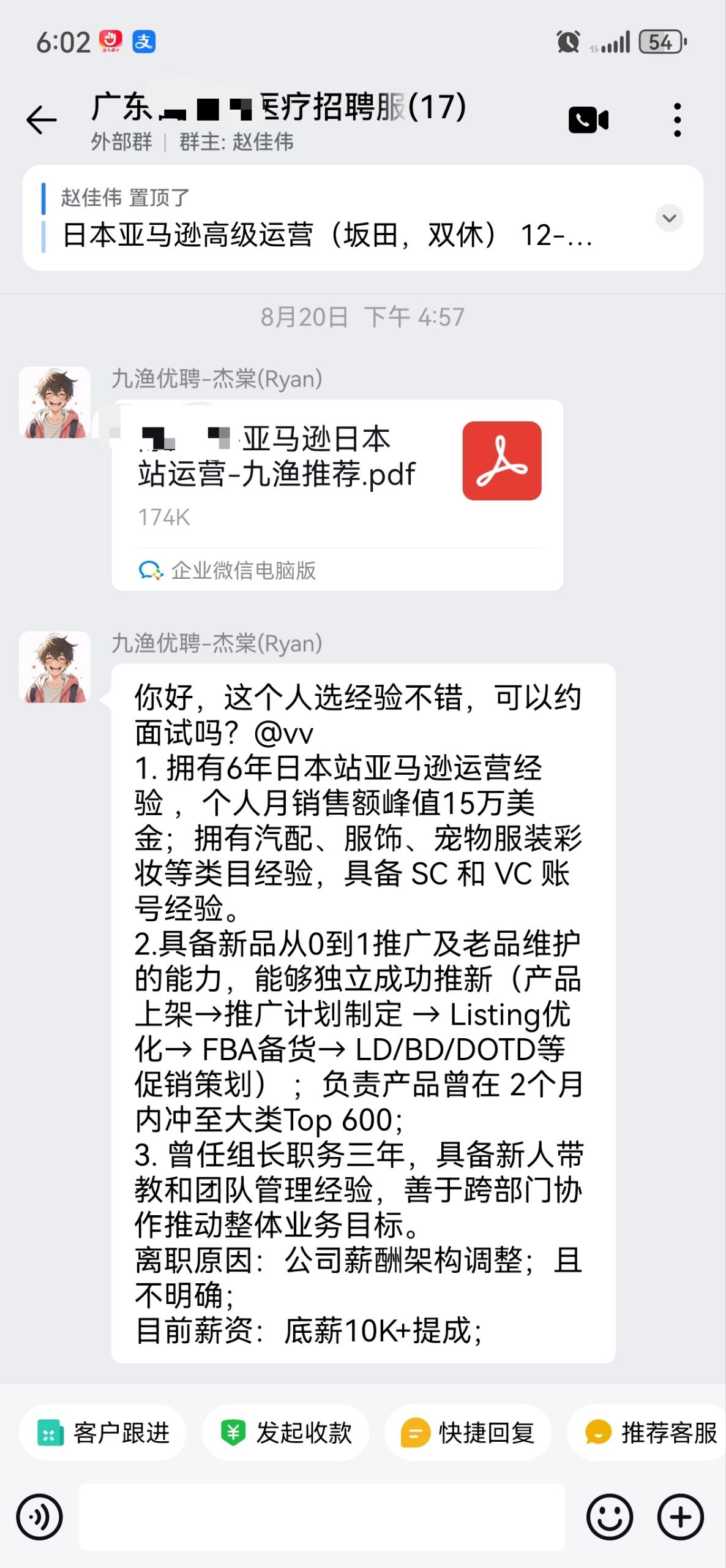This screenshot has height=1568, width=726.
Task: Open the plus attachment menu
Action: pyautogui.click(x=680, y=1517)
